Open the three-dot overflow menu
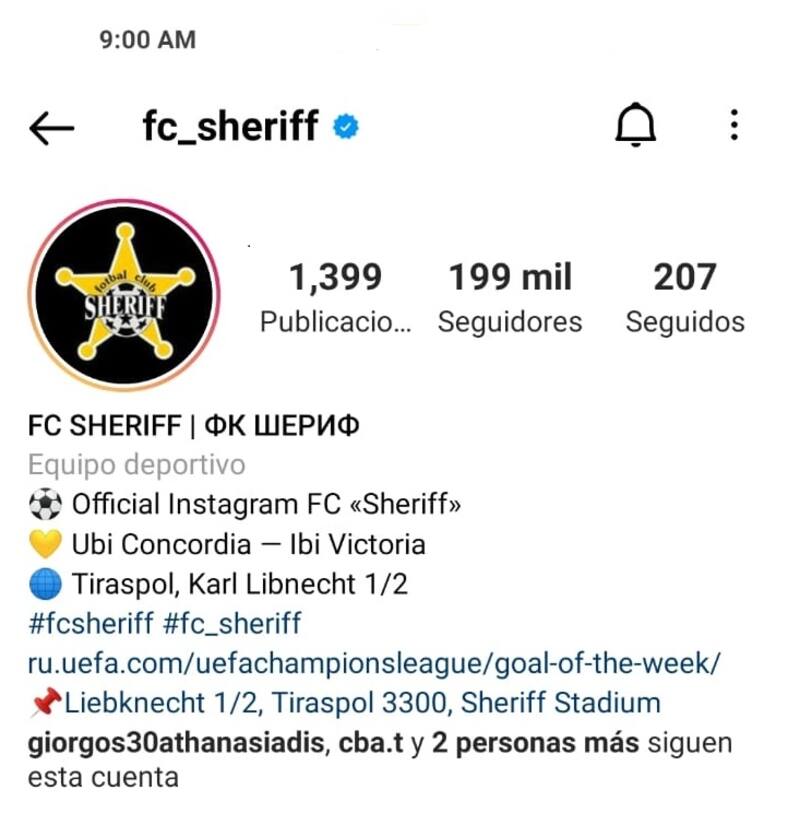 tap(734, 125)
